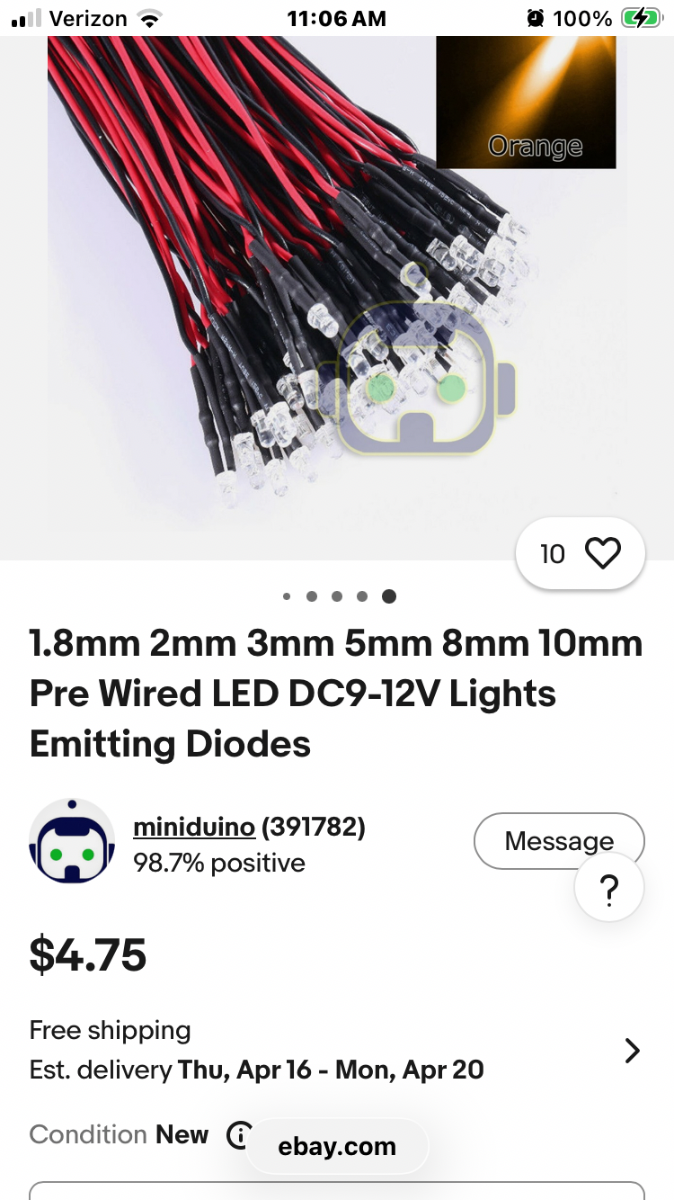Tap the ebay.com address pill

point(337,1146)
